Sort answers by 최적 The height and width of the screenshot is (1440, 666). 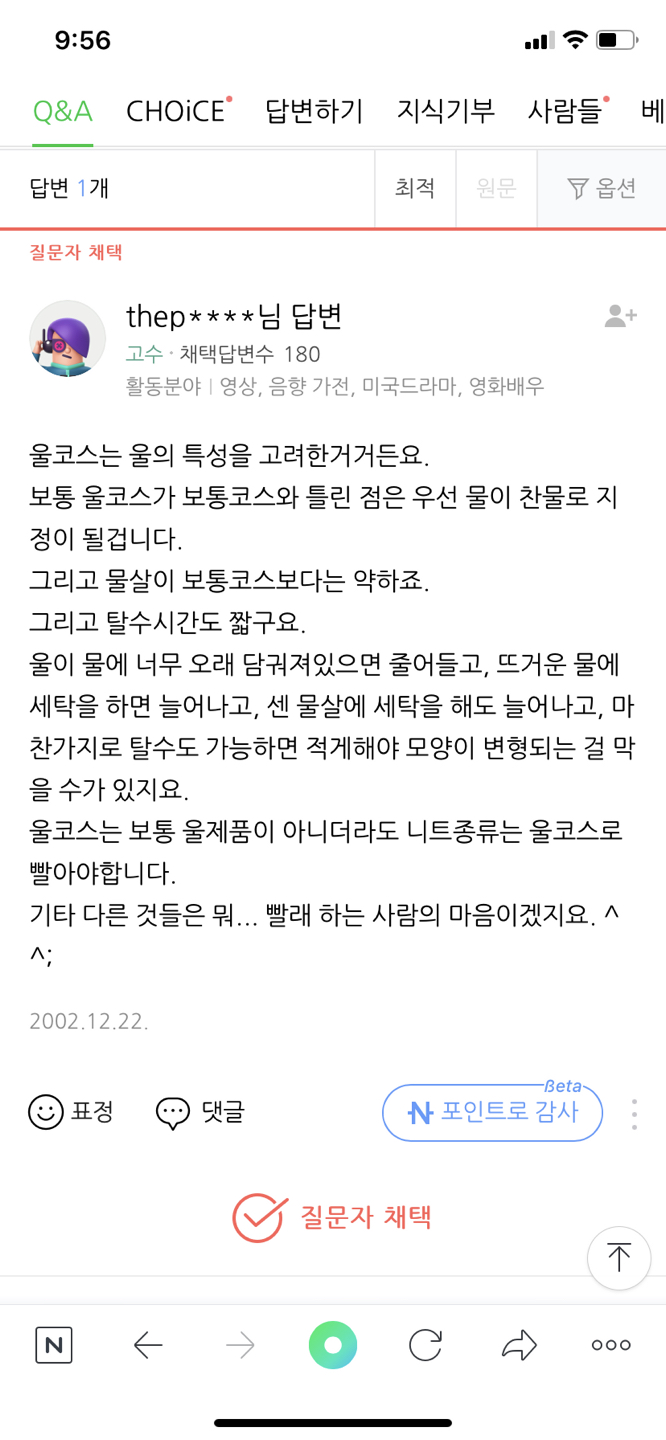click(x=415, y=188)
